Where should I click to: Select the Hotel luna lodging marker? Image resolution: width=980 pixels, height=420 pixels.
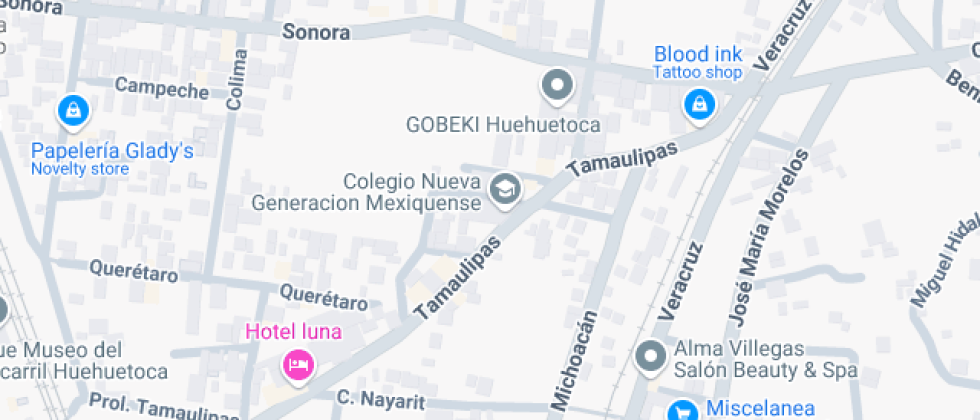coord(297,364)
